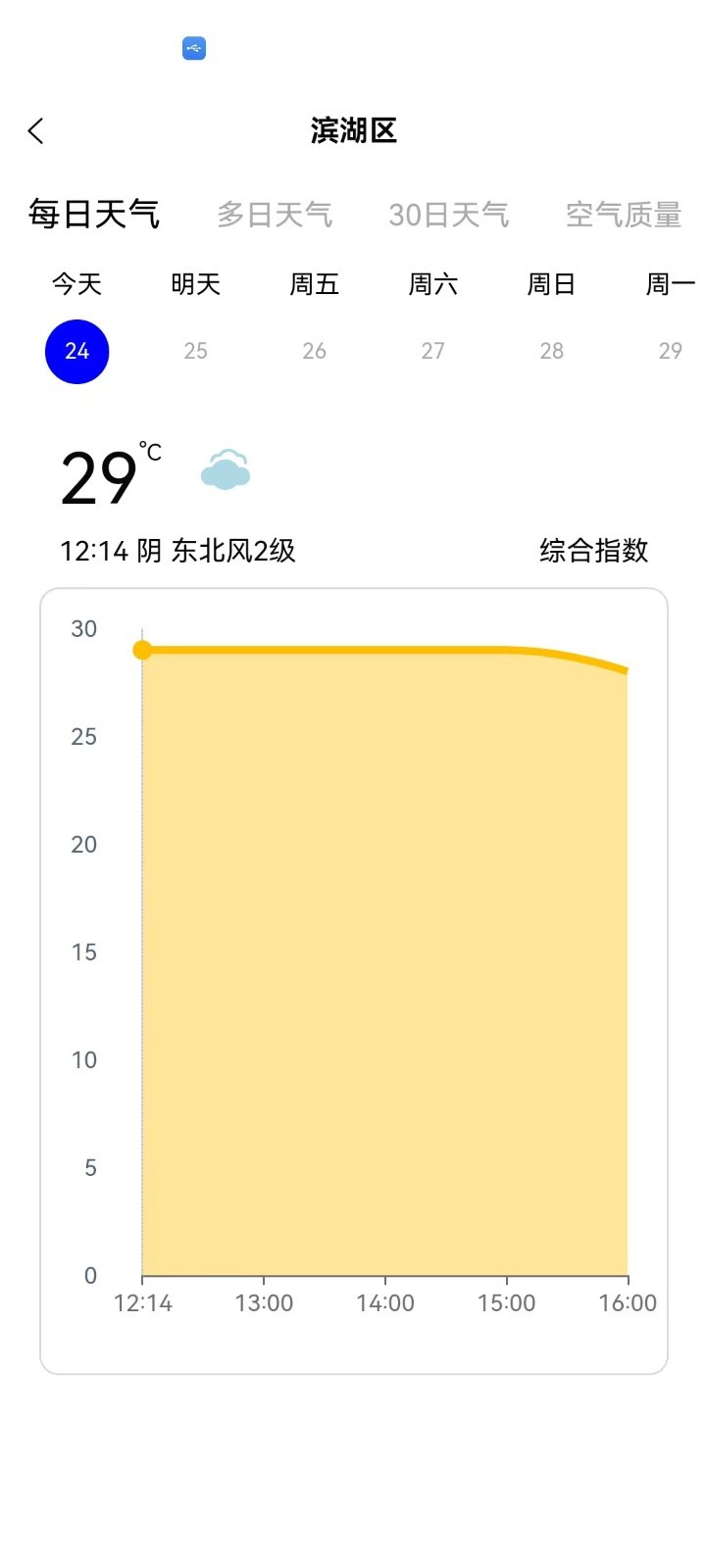Choose 周日 the 28th
The width and height of the screenshot is (706, 1568).
552,318
